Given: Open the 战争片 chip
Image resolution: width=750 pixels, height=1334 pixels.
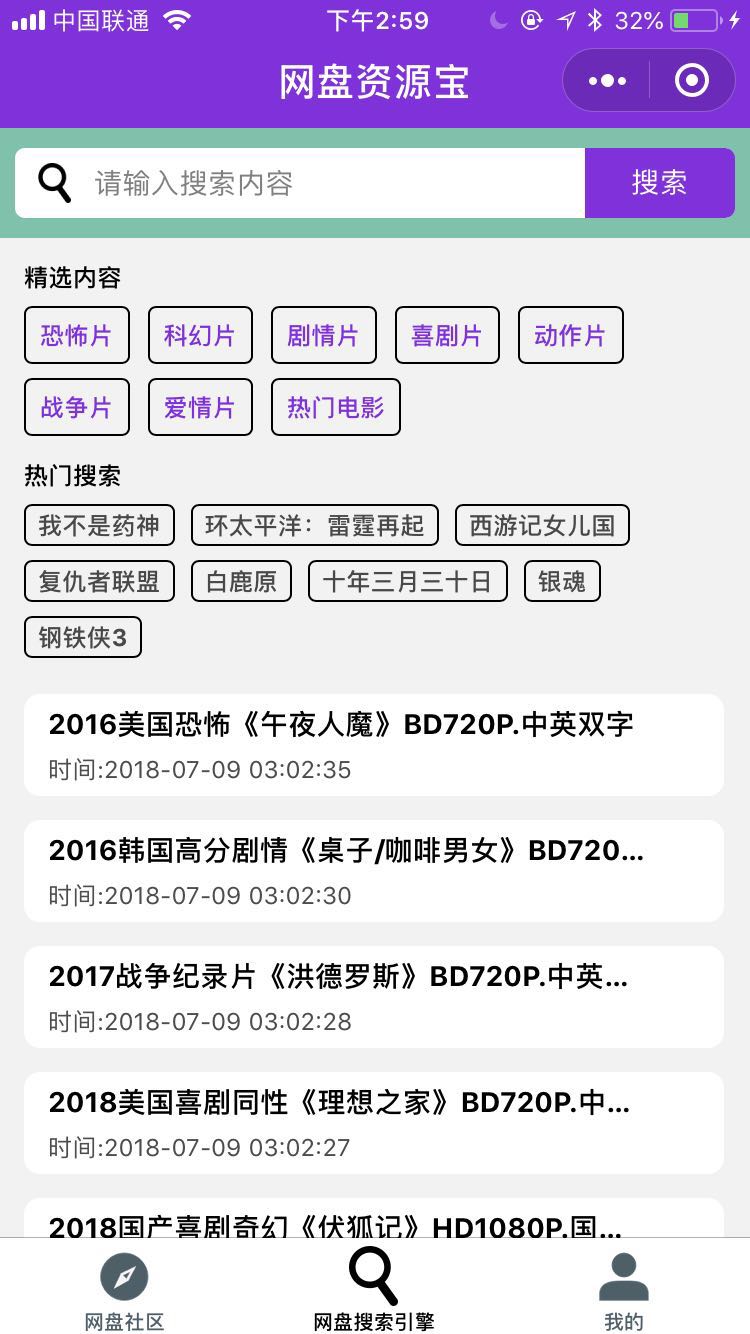Looking at the screenshot, I should pyautogui.click(x=77, y=407).
